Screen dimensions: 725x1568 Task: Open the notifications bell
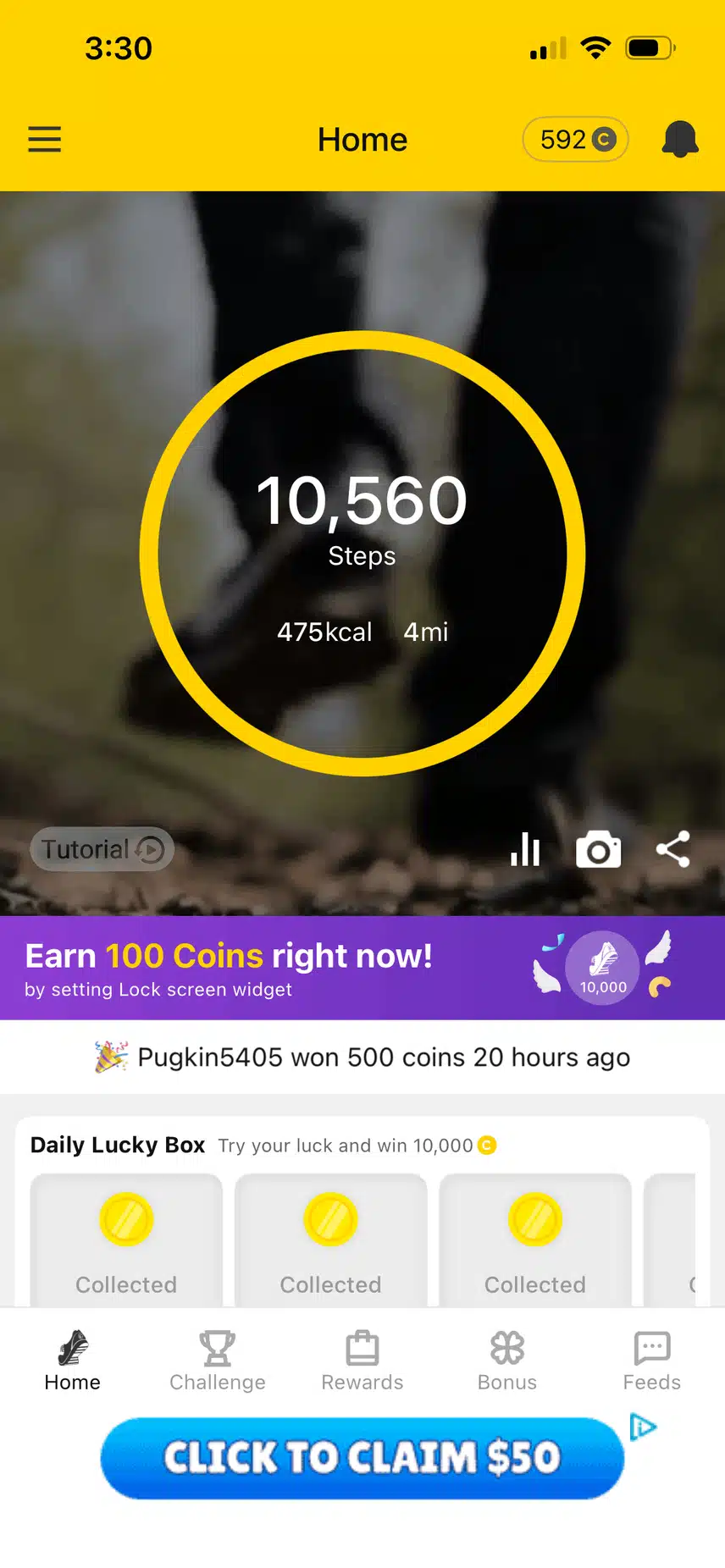pos(679,139)
